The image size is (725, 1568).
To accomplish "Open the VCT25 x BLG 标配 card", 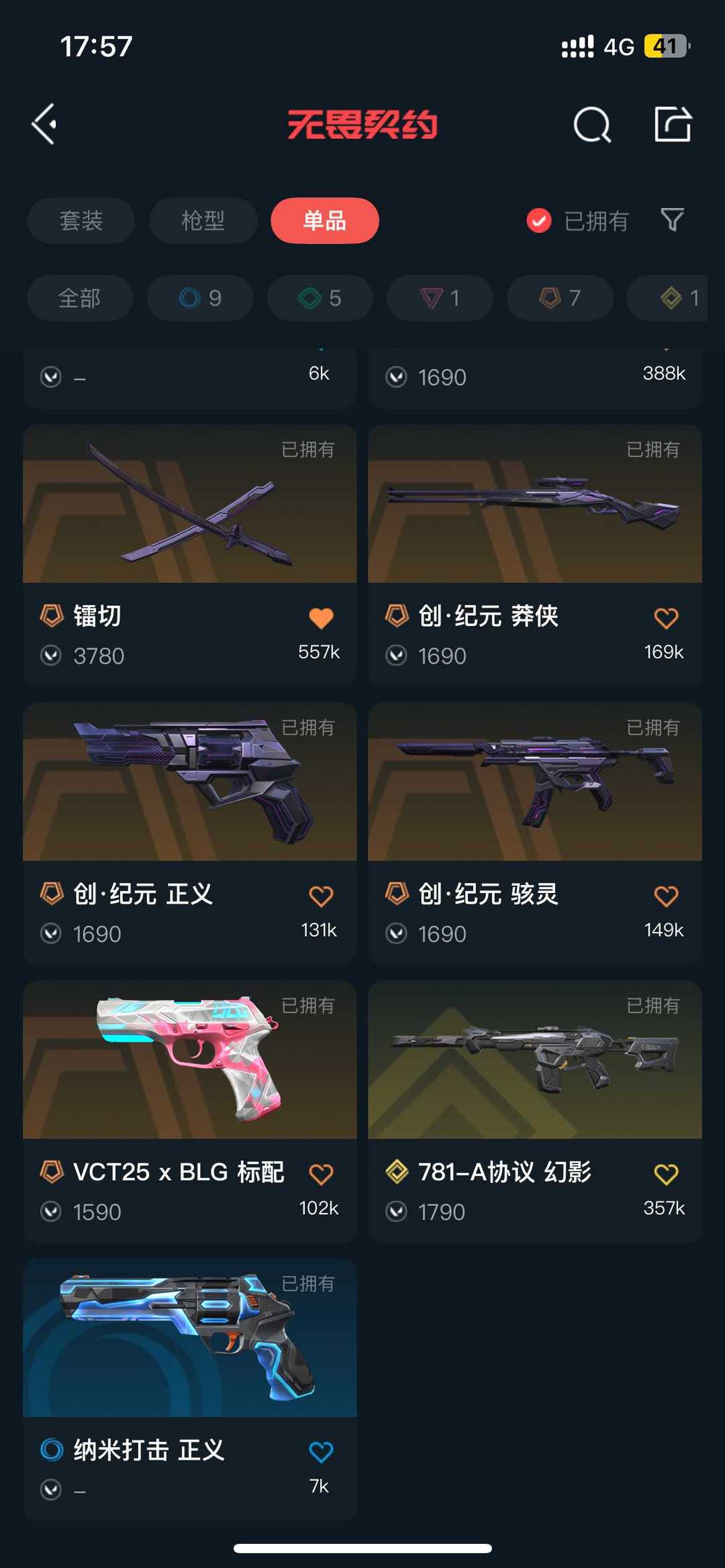I will (x=190, y=1111).
